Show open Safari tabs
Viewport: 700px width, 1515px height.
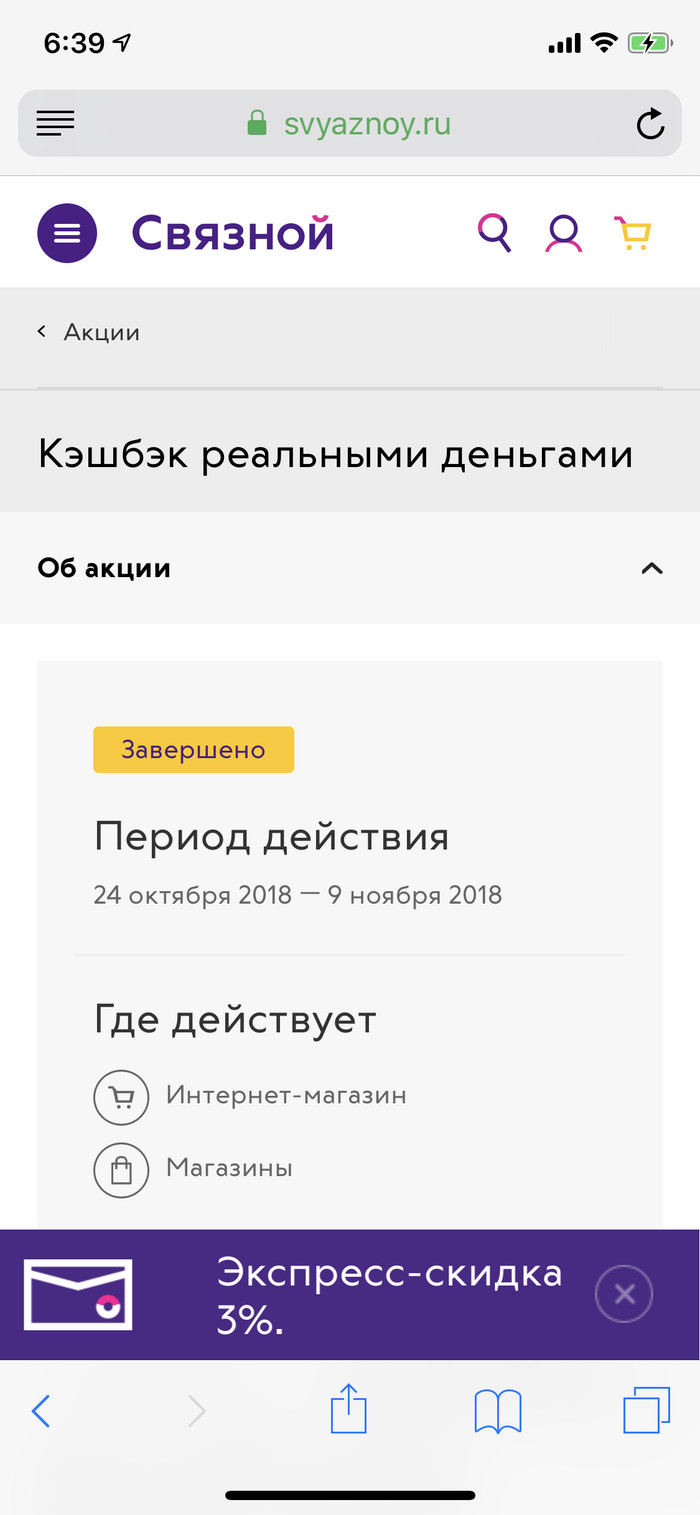point(646,1411)
